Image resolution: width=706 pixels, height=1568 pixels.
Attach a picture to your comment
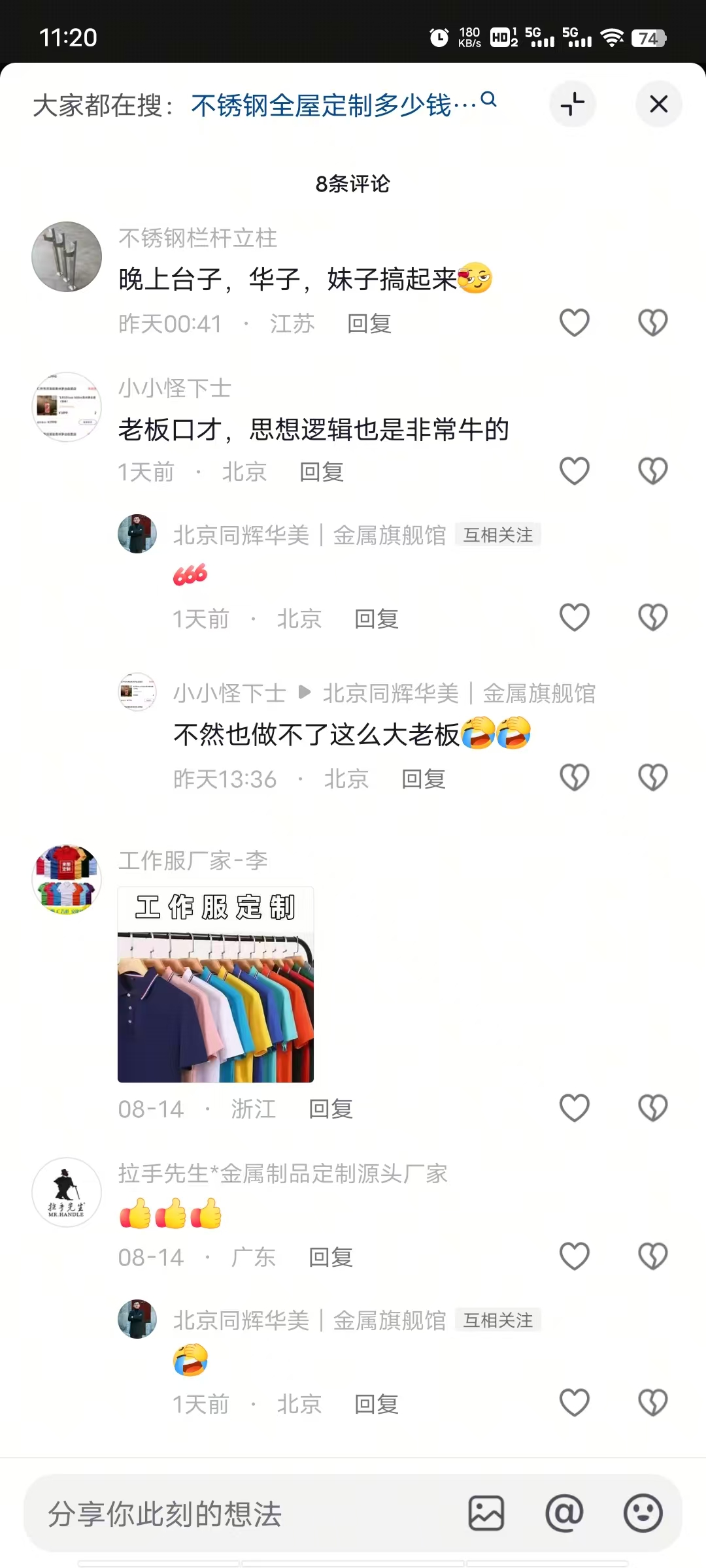click(x=486, y=1513)
